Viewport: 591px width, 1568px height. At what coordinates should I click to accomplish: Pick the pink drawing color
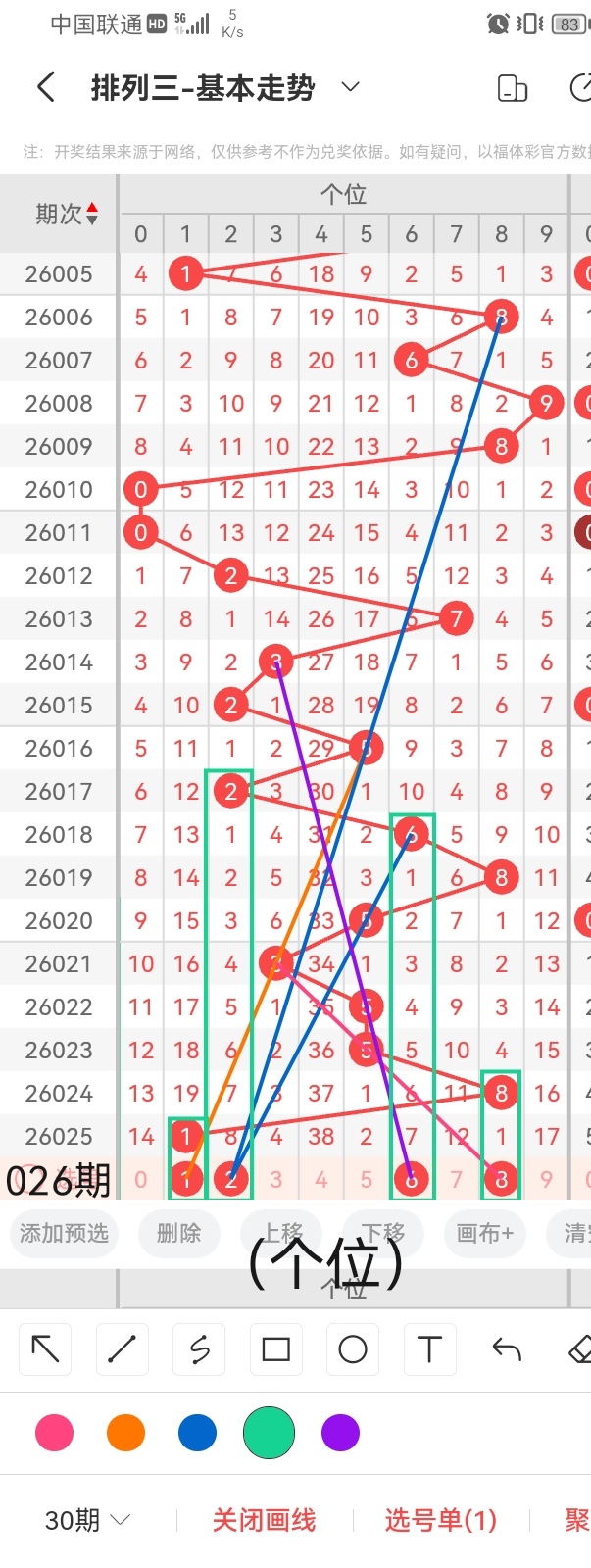[54, 1433]
